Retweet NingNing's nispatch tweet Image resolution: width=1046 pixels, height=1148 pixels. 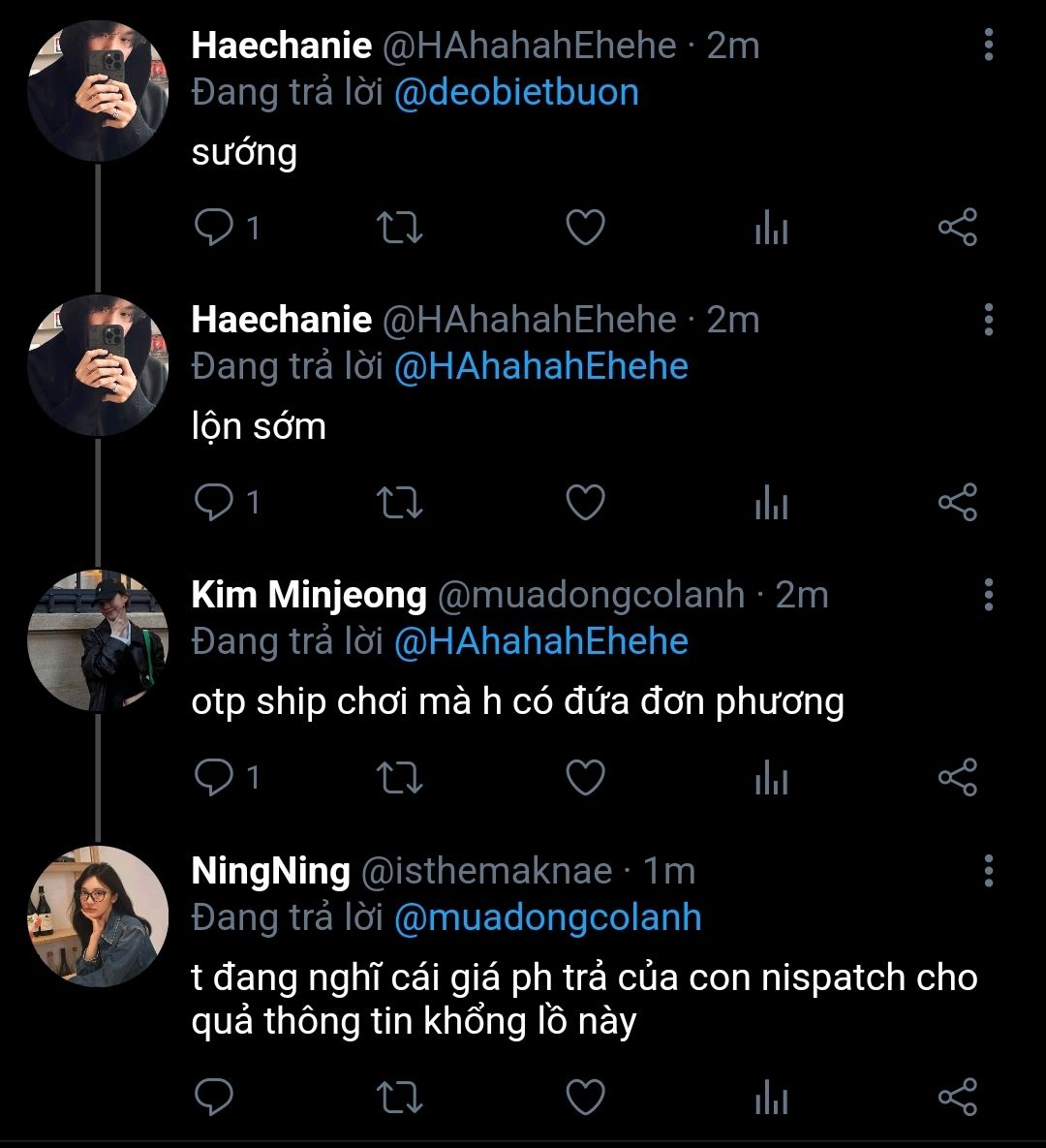click(x=399, y=1096)
